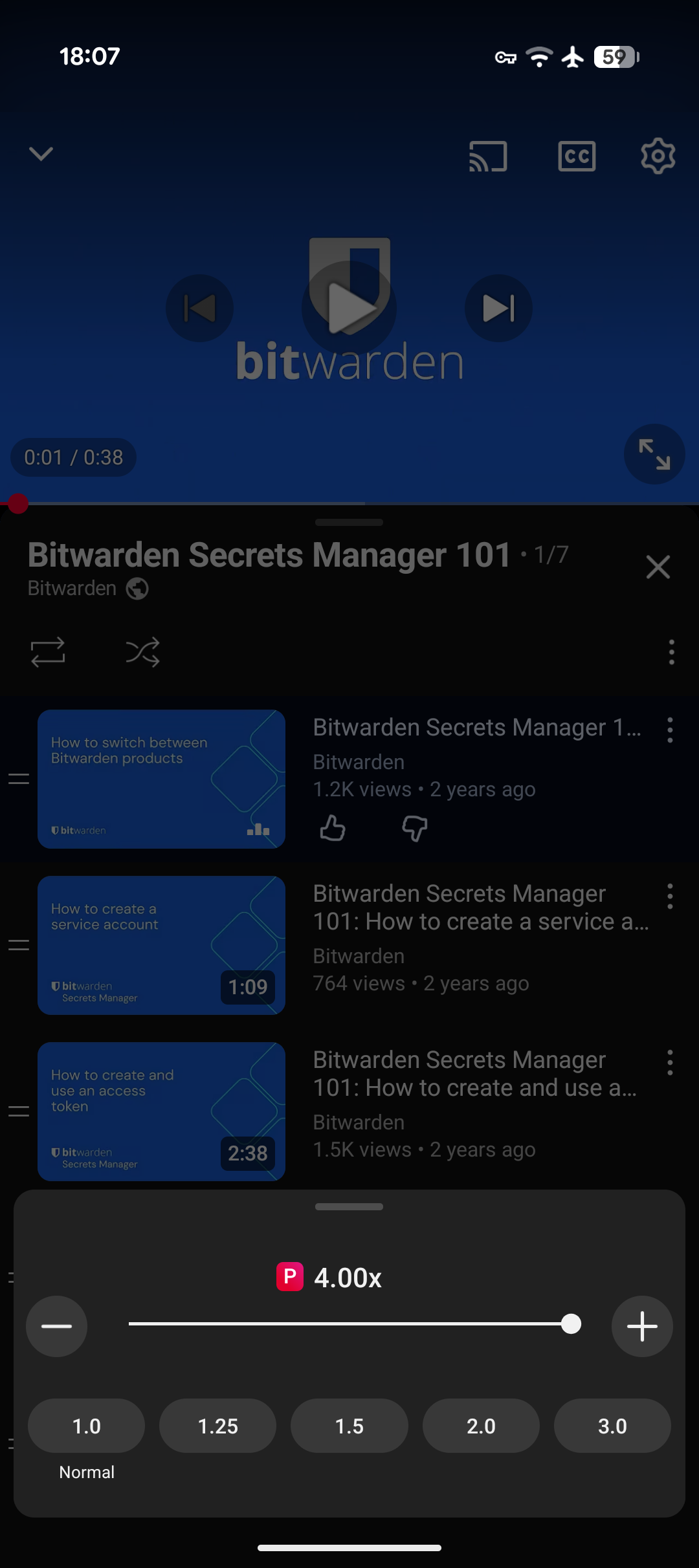699x1568 pixels.
Task: Tap the playback speed slider track
Action: 349,1324
